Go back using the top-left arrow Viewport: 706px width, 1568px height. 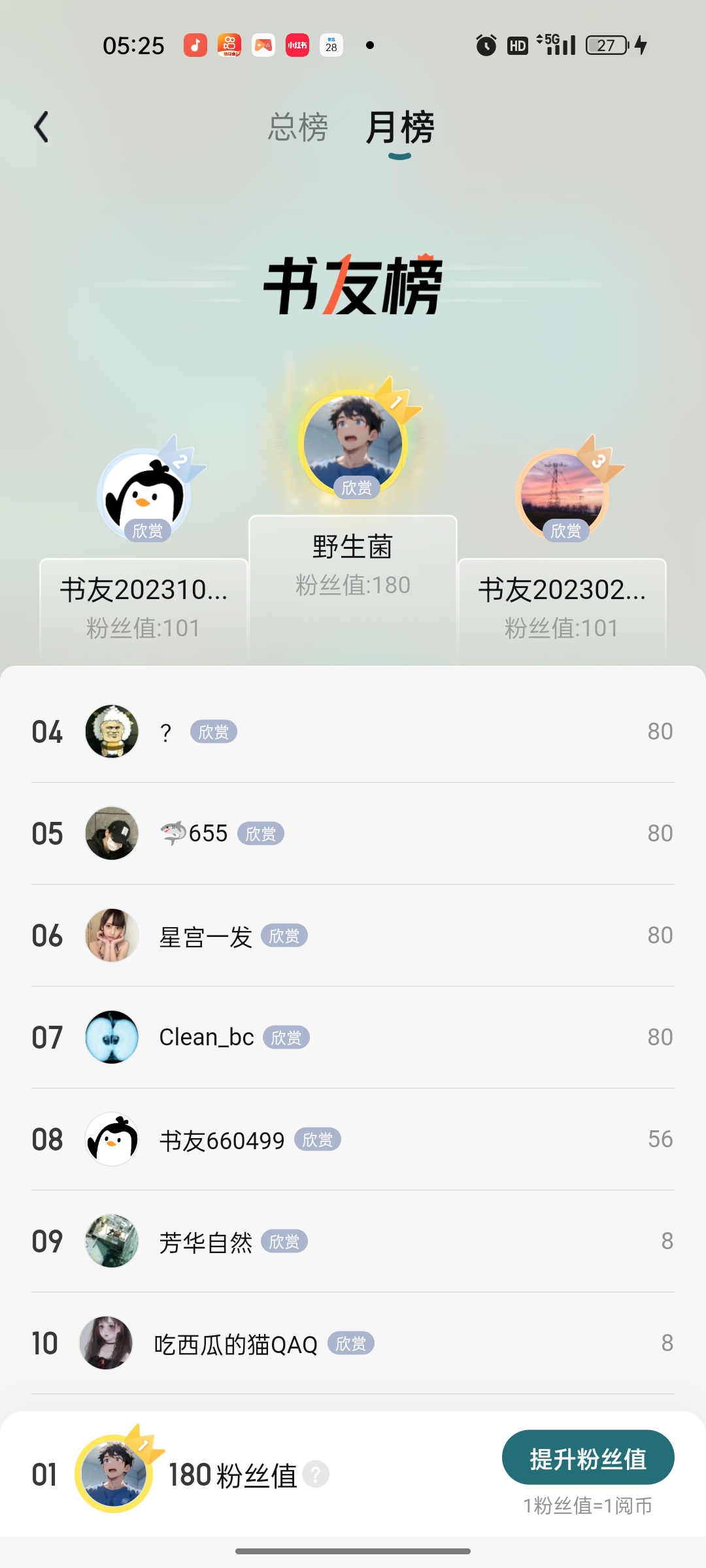tap(42, 127)
